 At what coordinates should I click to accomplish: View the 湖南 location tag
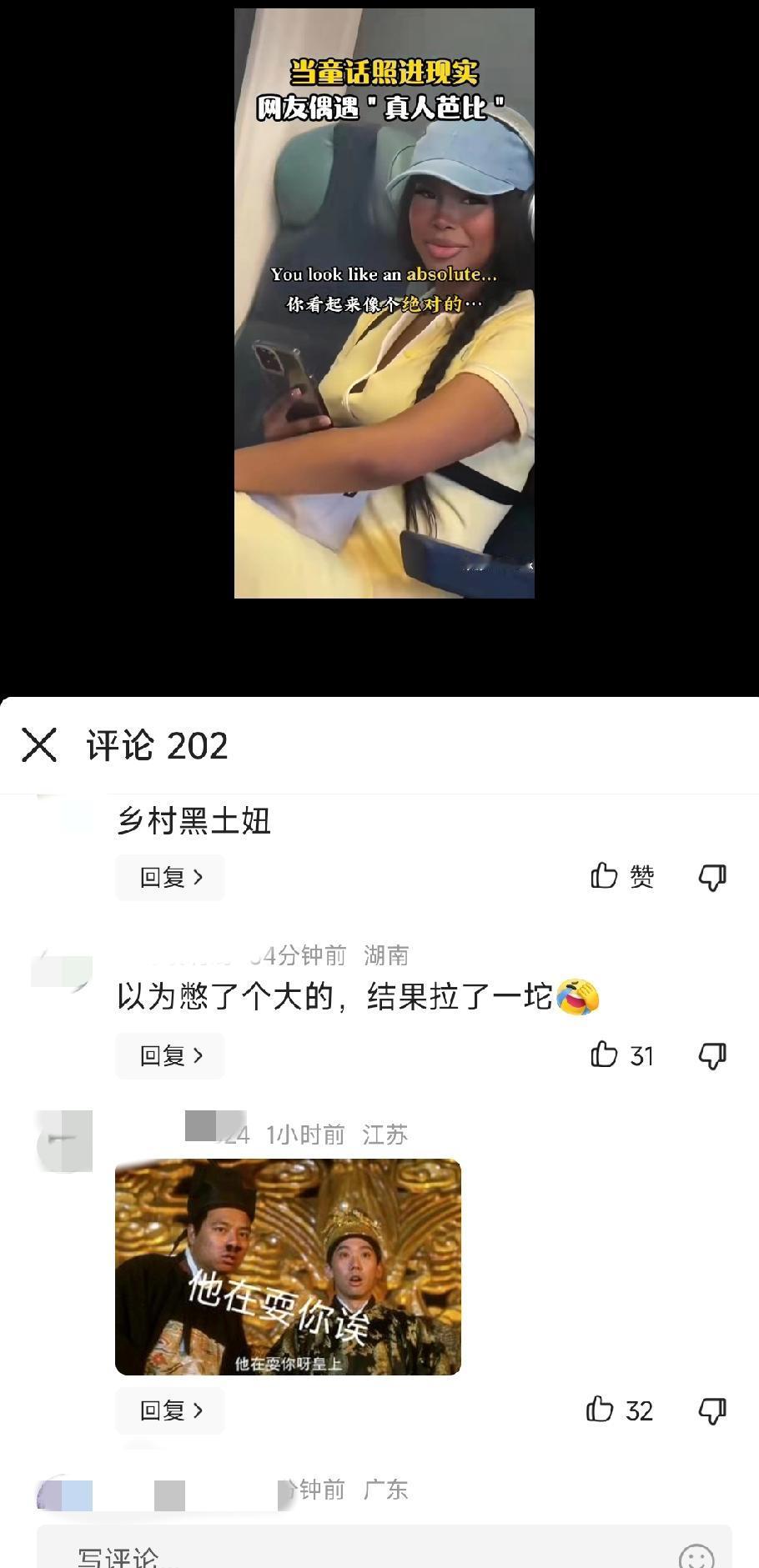coord(387,956)
